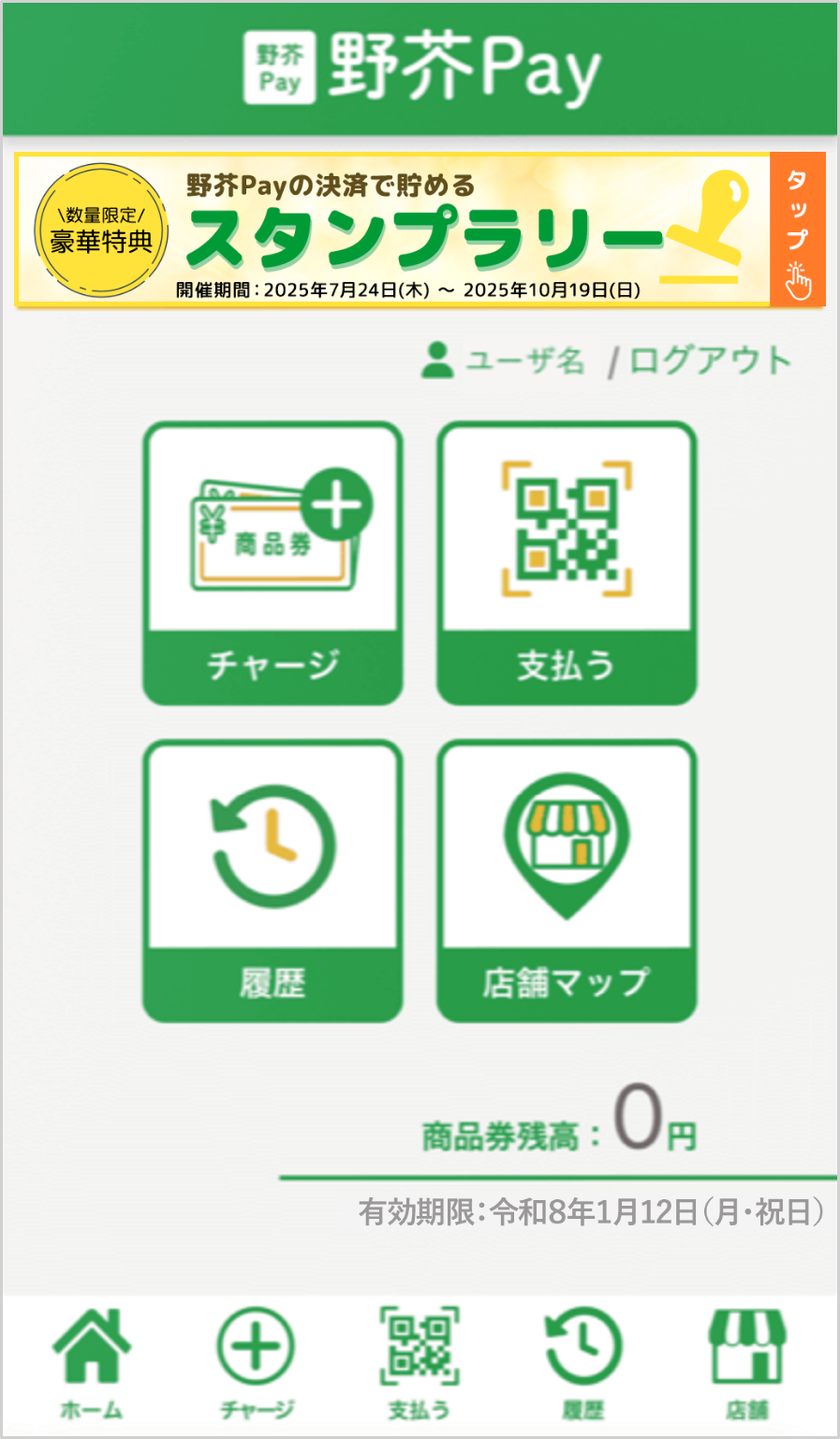This screenshot has width=840, height=1439.
Task: Open the スタンプラリー campaign banner
Action: [x=420, y=230]
